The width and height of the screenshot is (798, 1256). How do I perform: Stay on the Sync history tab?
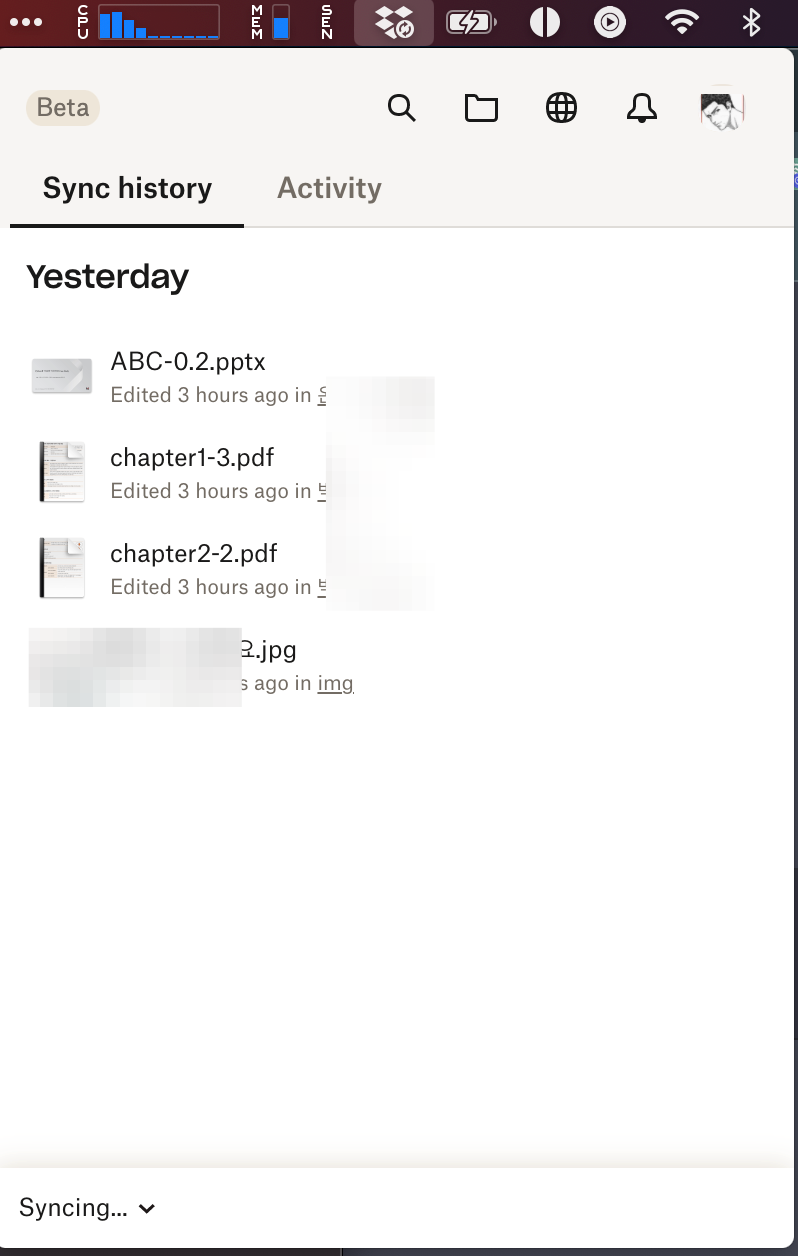126,188
